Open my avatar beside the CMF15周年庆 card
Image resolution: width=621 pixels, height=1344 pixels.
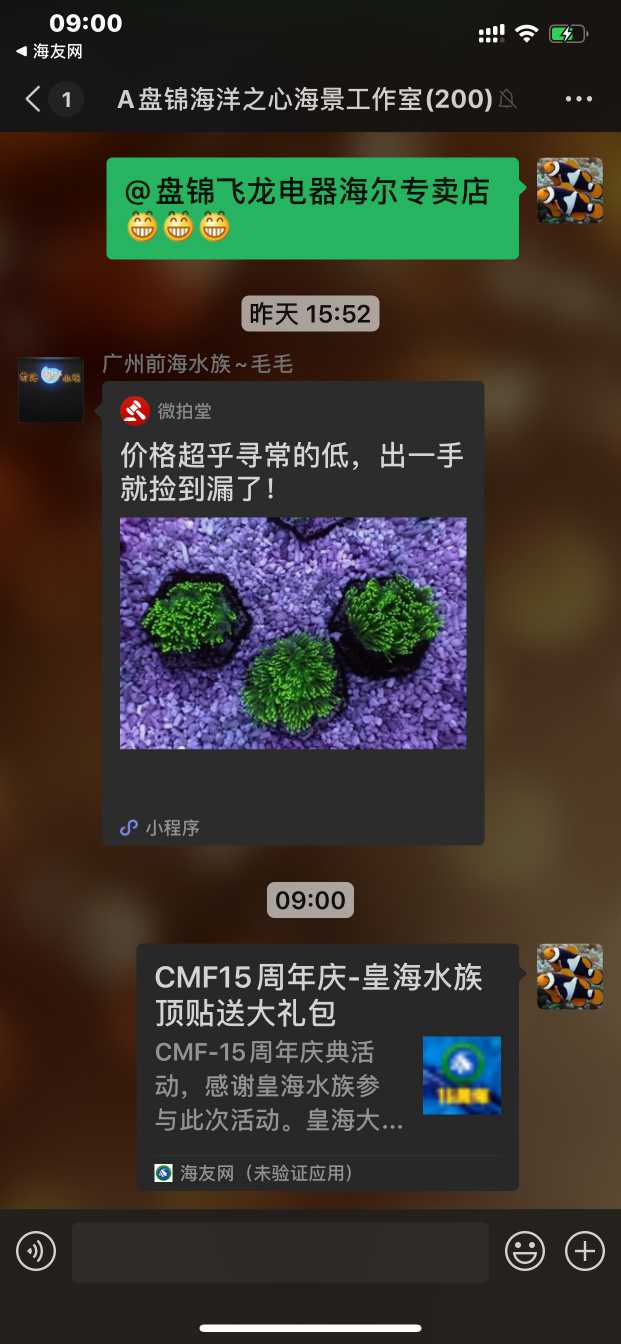coord(570,976)
